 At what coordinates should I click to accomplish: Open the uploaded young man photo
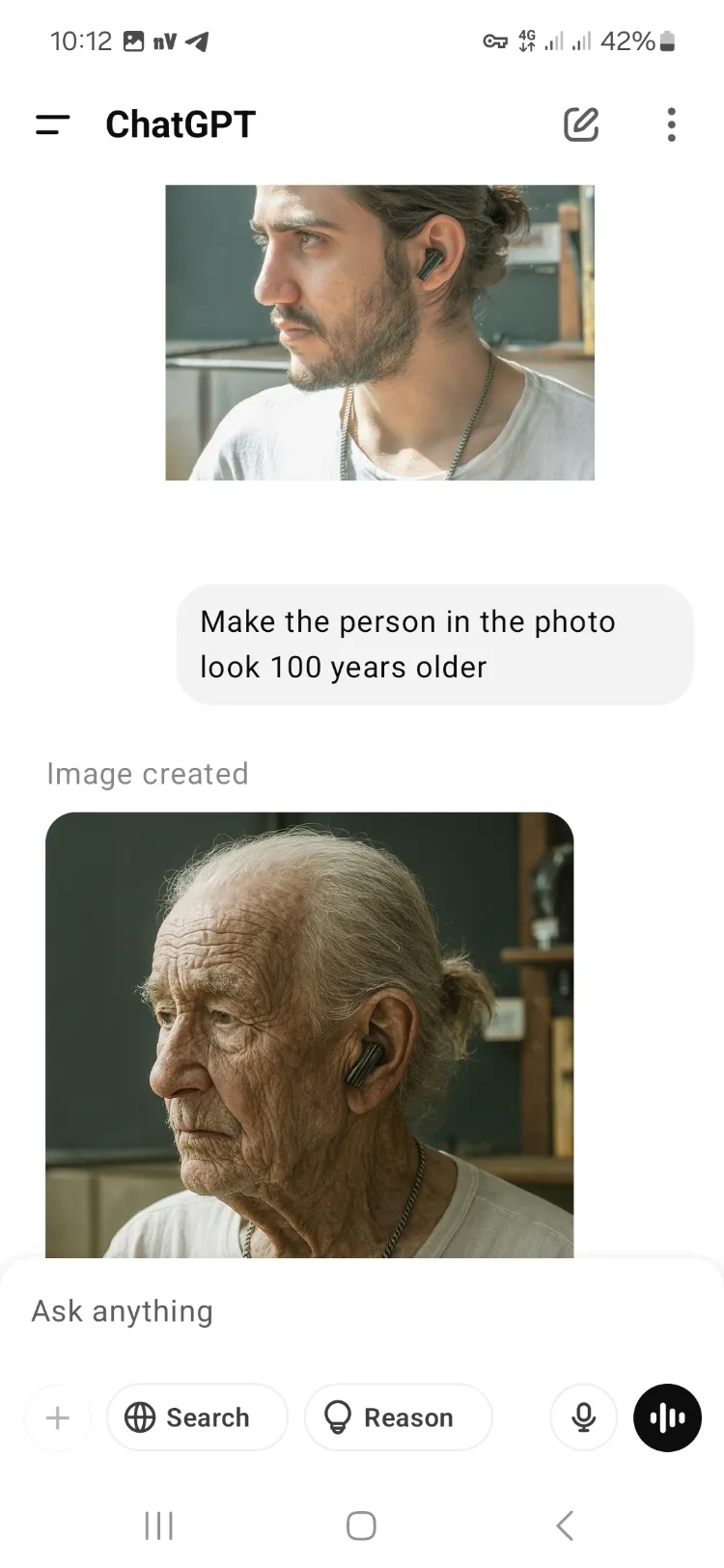(379, 332)
